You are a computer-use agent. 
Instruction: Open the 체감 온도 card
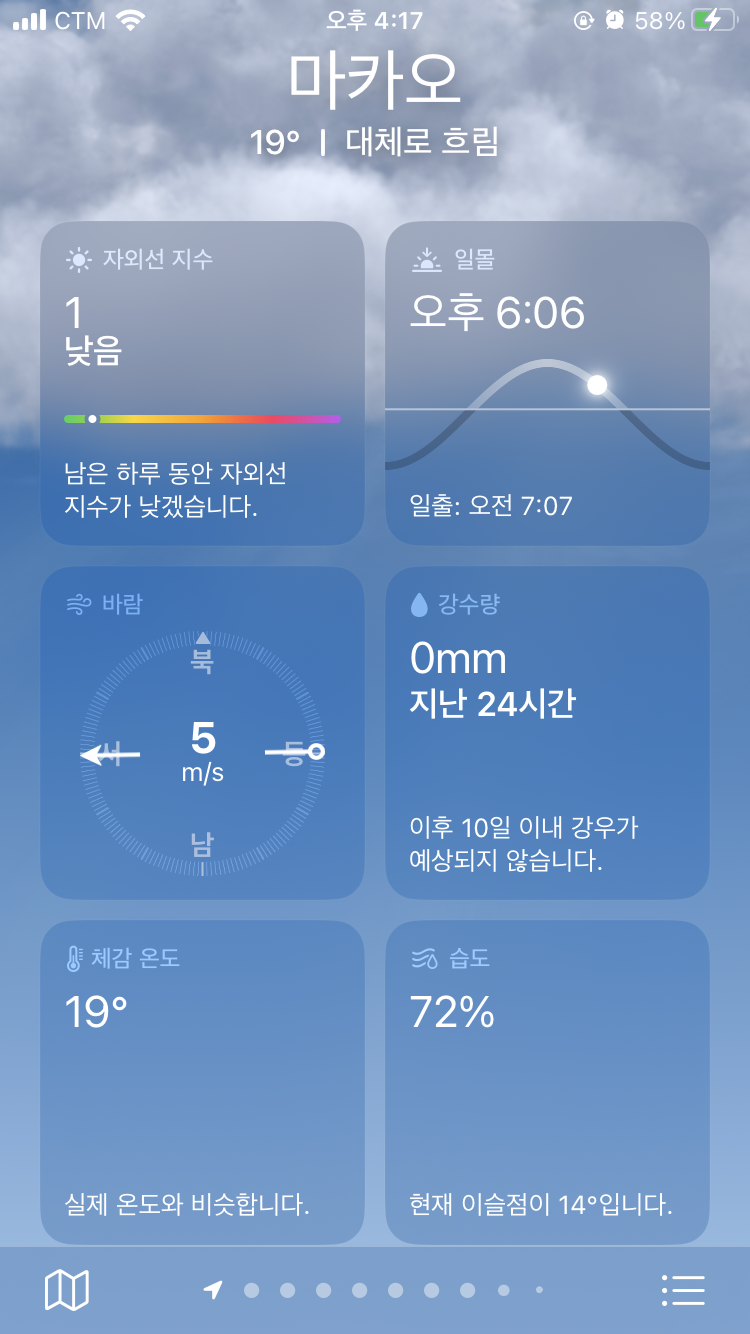point(202,1082)
